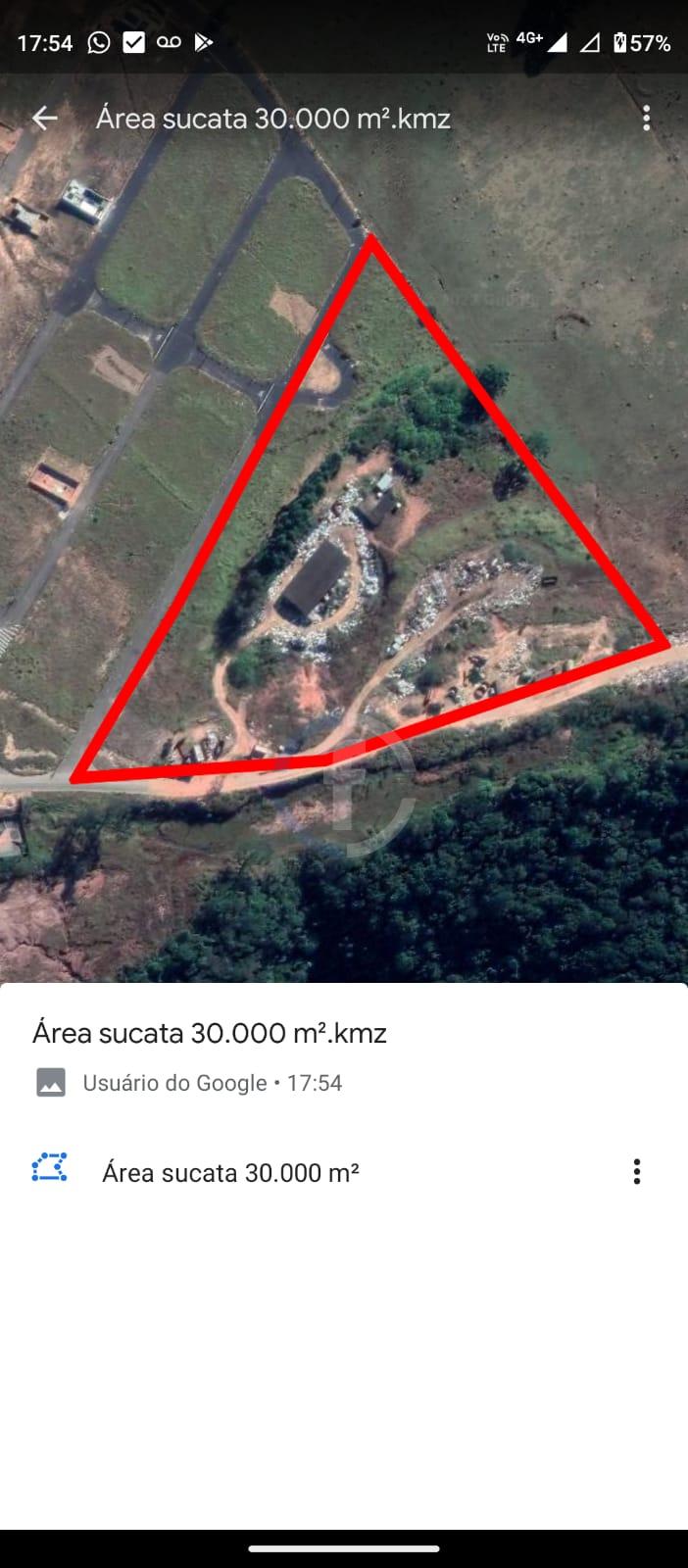Go back using the top arrow

[45, 119]
